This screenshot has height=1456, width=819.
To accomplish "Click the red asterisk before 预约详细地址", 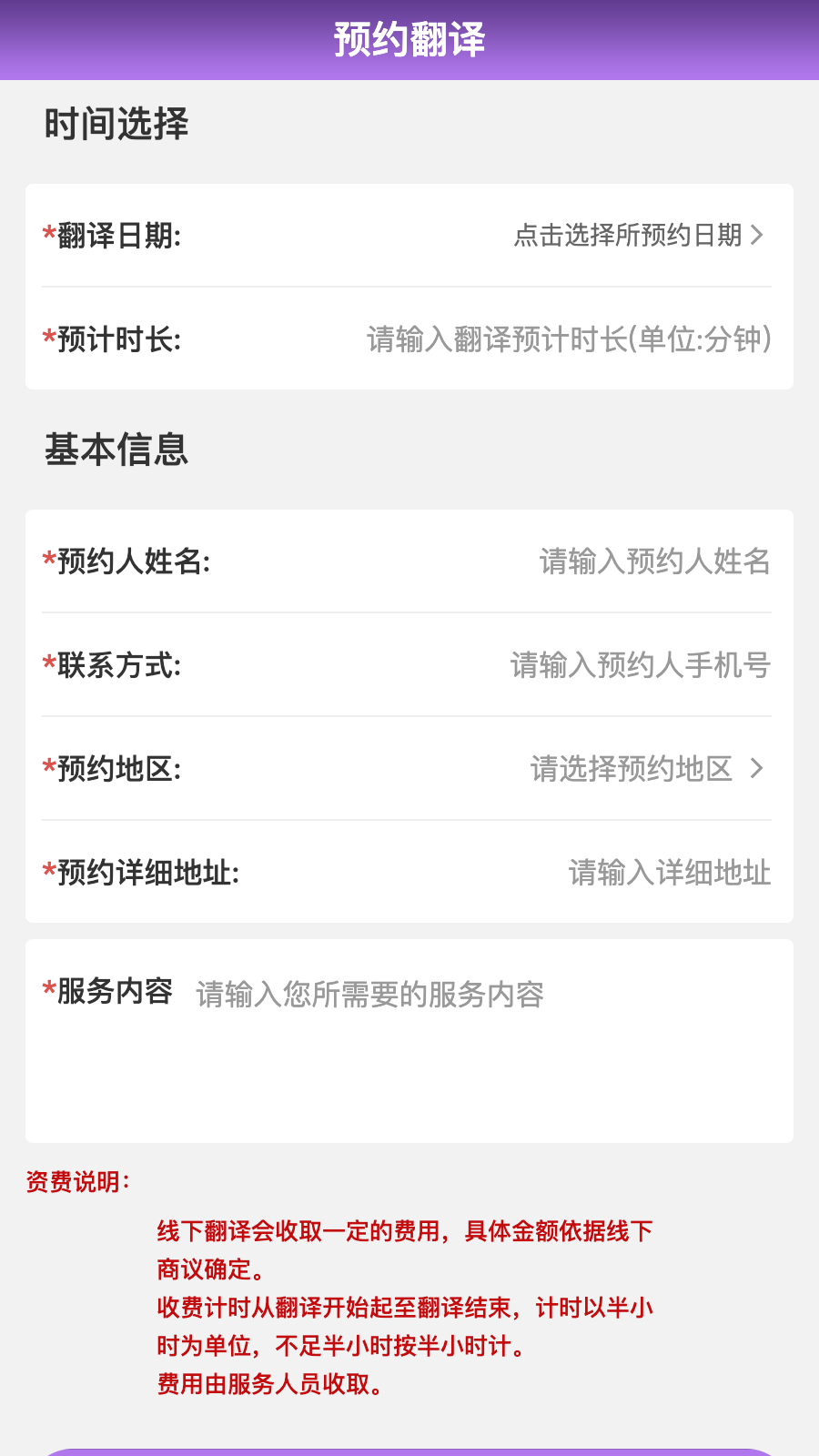I will (47, 873).
